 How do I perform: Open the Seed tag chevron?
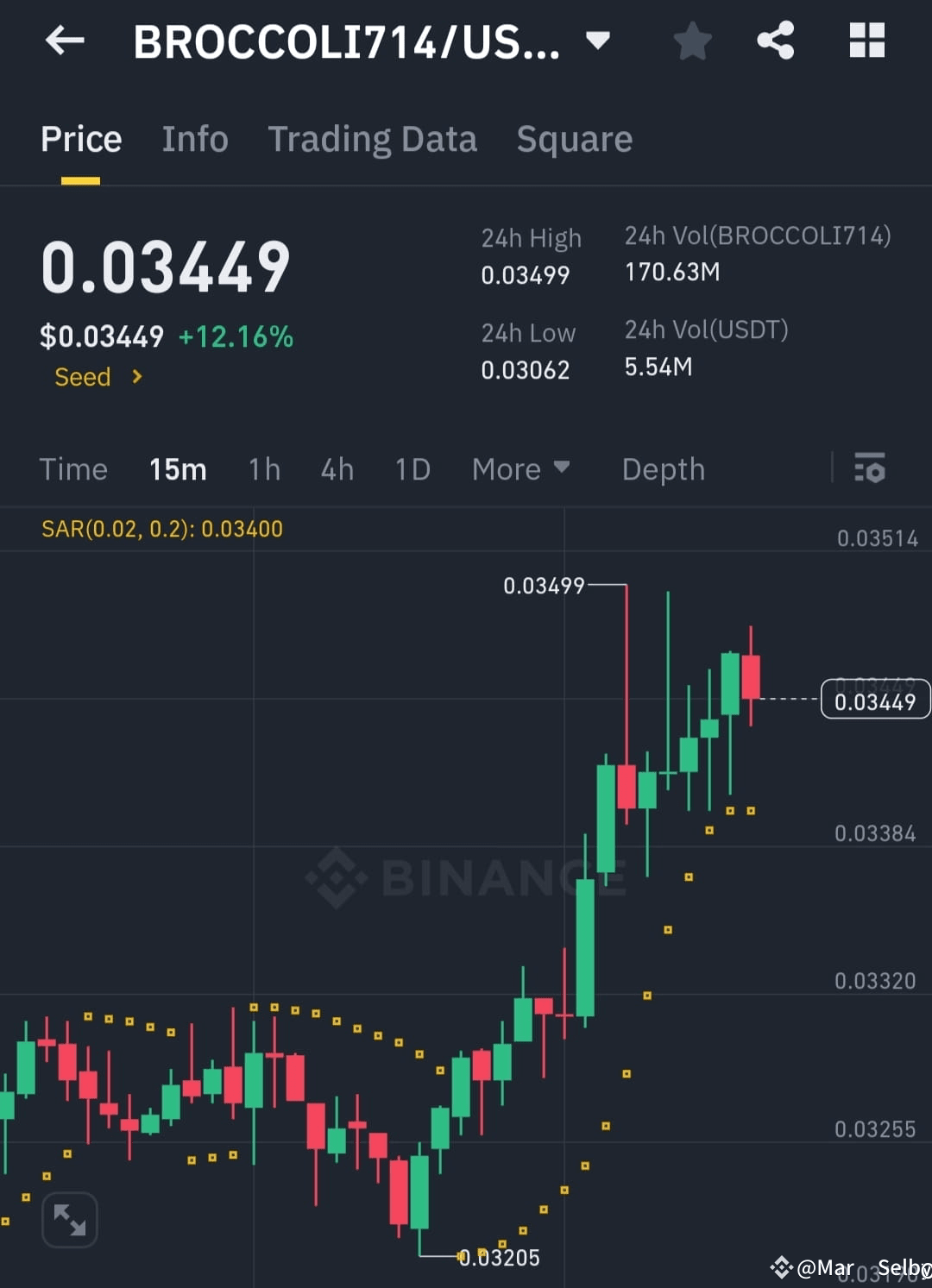(136, 377)
